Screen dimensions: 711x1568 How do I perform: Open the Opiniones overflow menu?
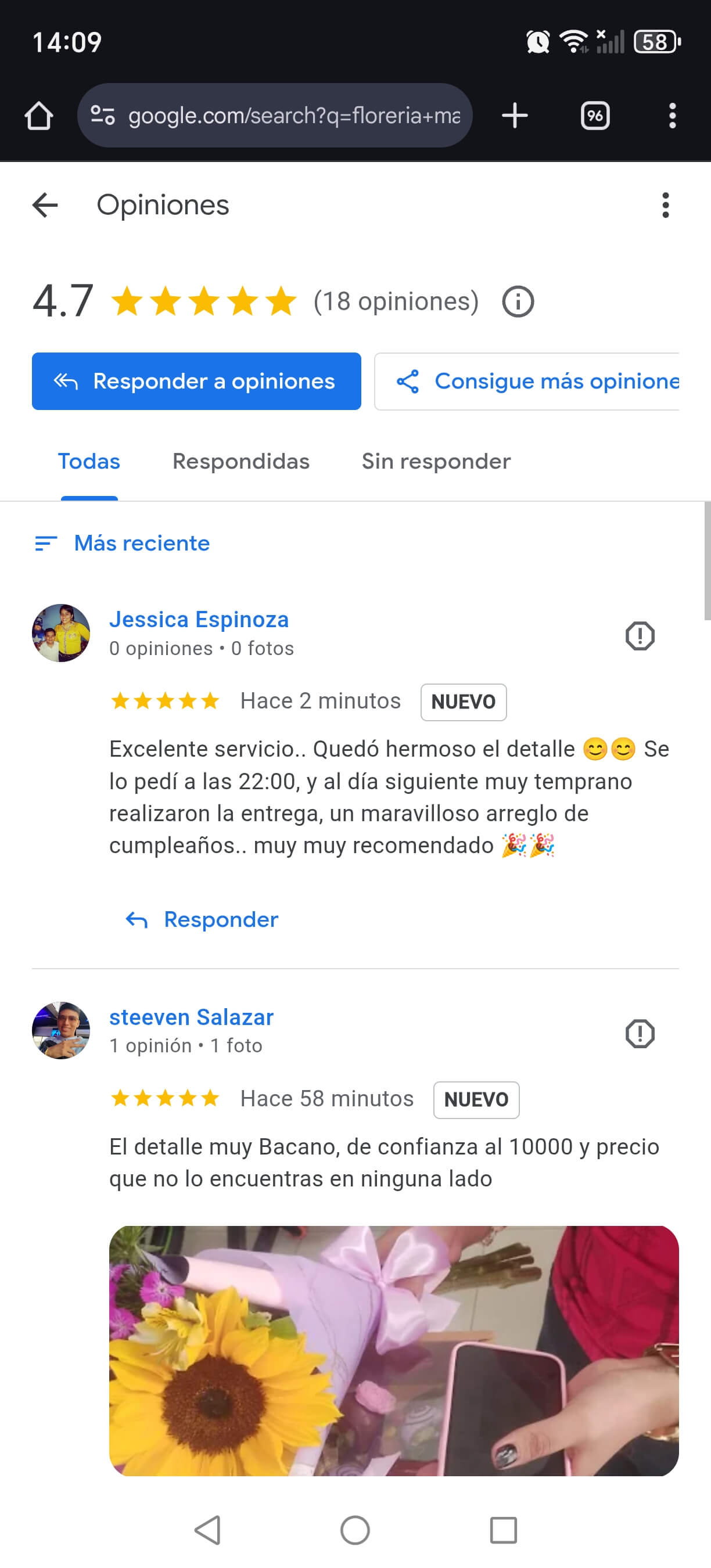click(665, 205)
